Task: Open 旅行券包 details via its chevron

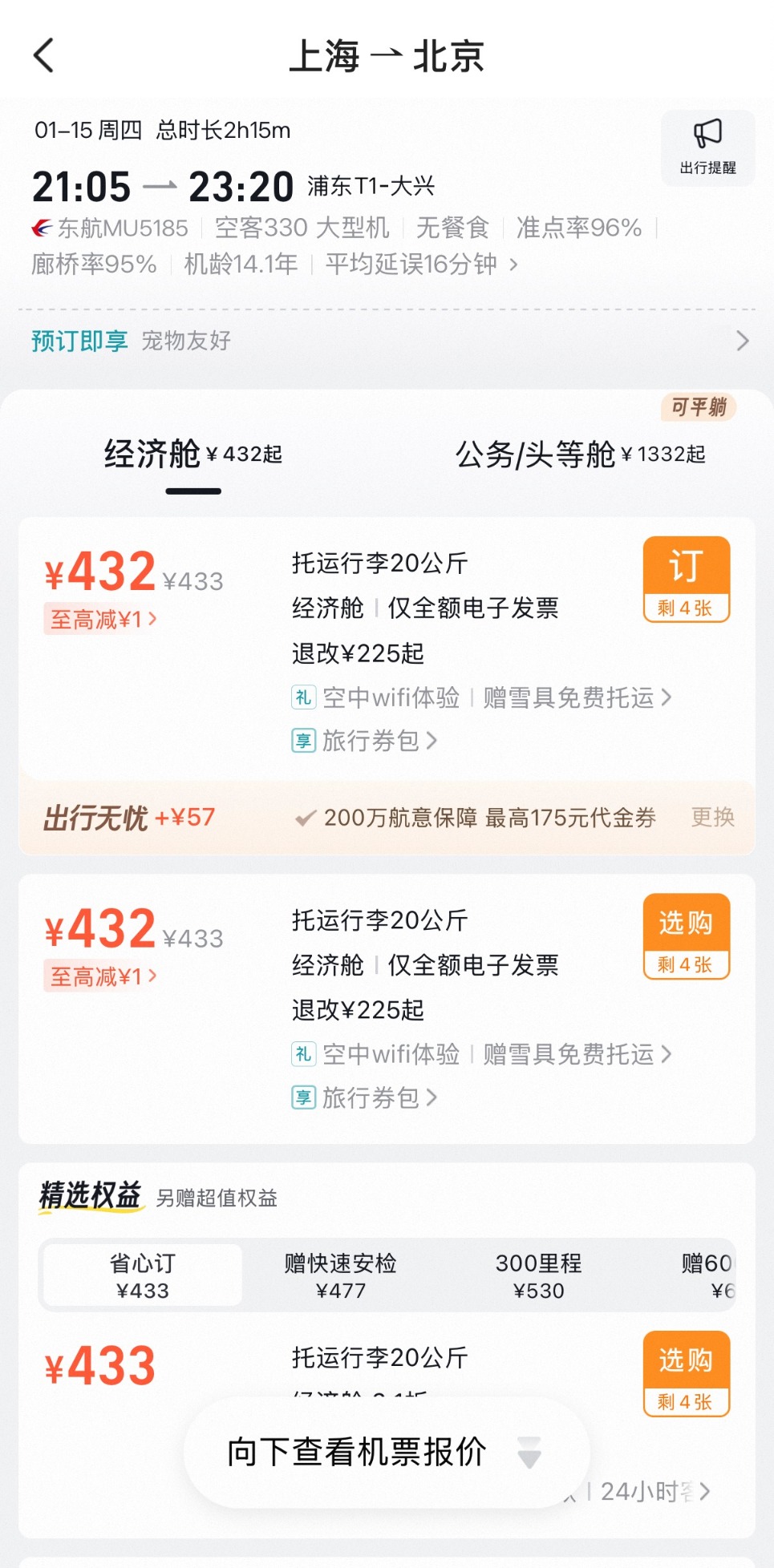Action: tap(433, 741)
